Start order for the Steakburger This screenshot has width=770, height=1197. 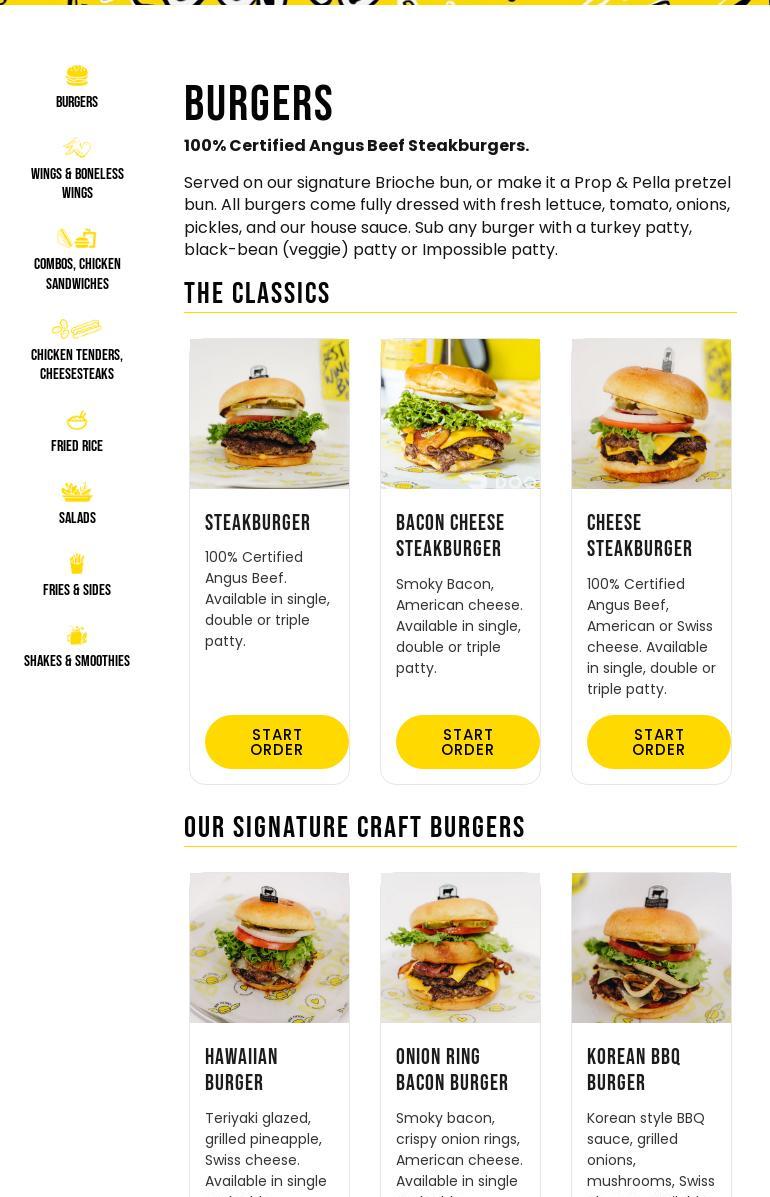[277, 742]
